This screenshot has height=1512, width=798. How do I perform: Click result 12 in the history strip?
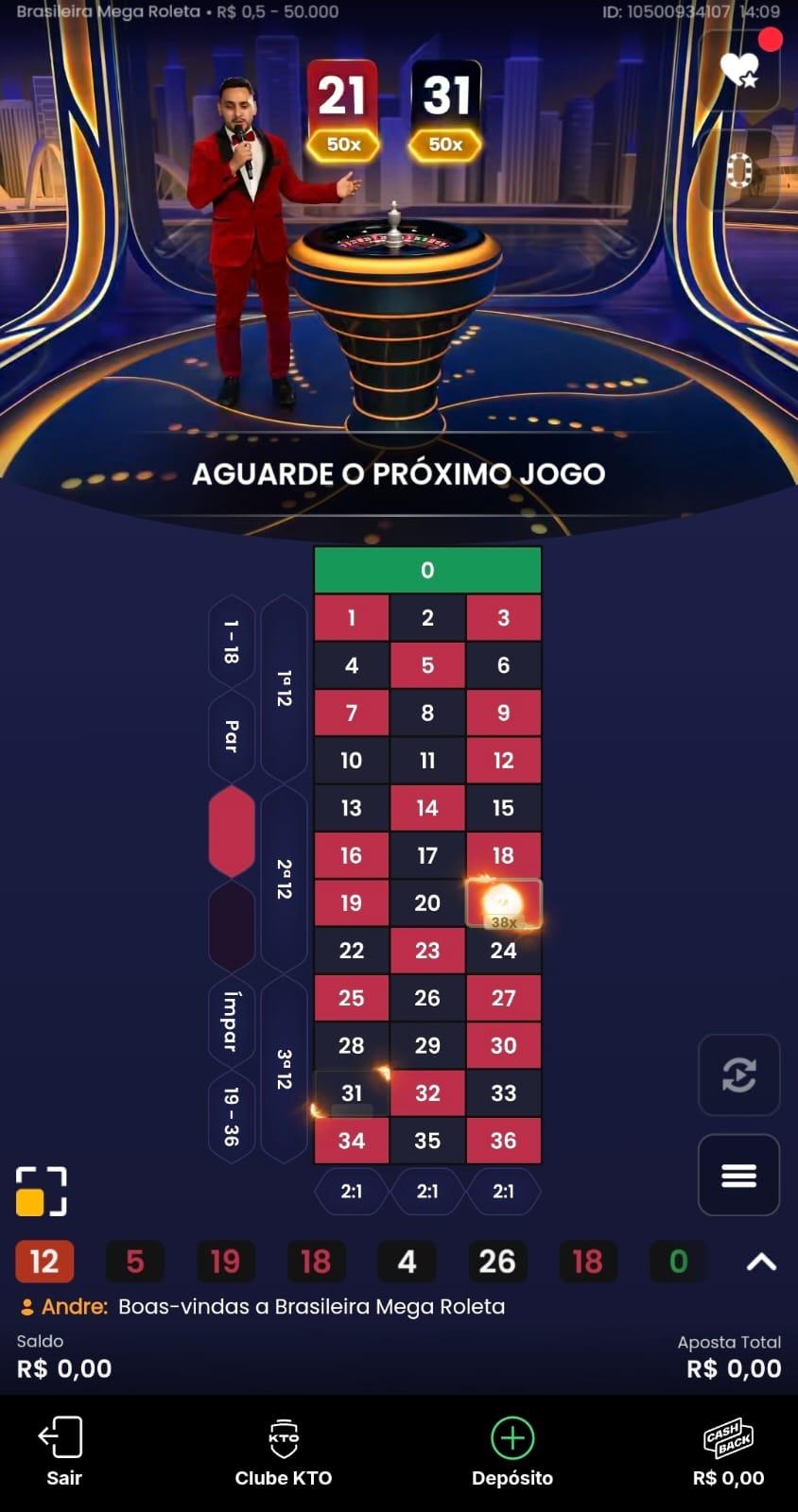(x=43, y=1260)
